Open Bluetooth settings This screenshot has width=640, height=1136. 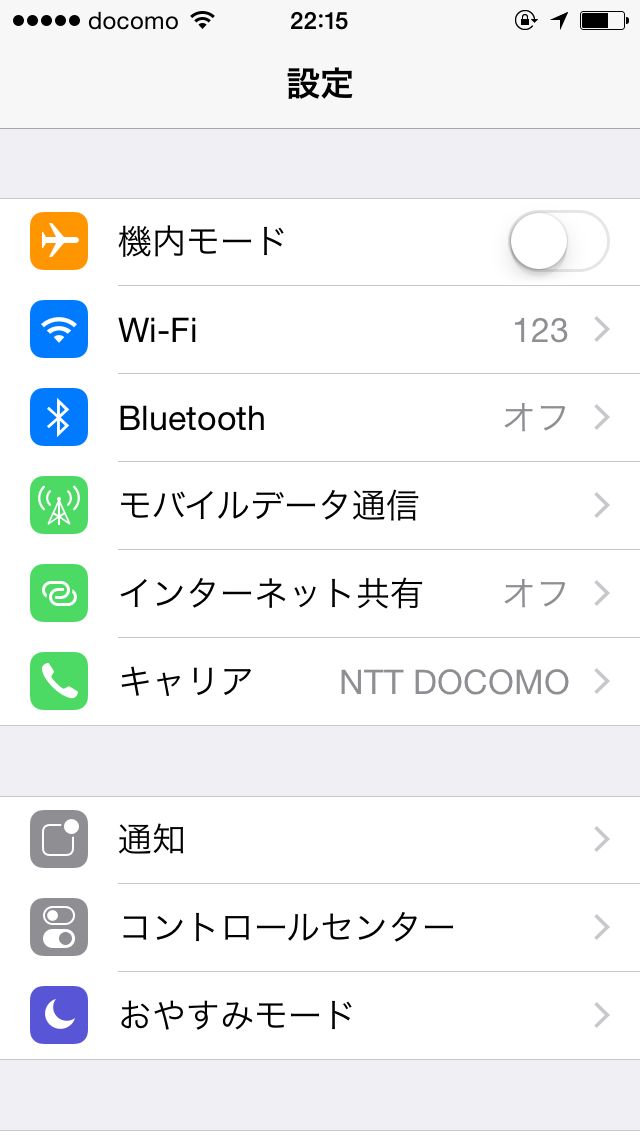point(320,418)
